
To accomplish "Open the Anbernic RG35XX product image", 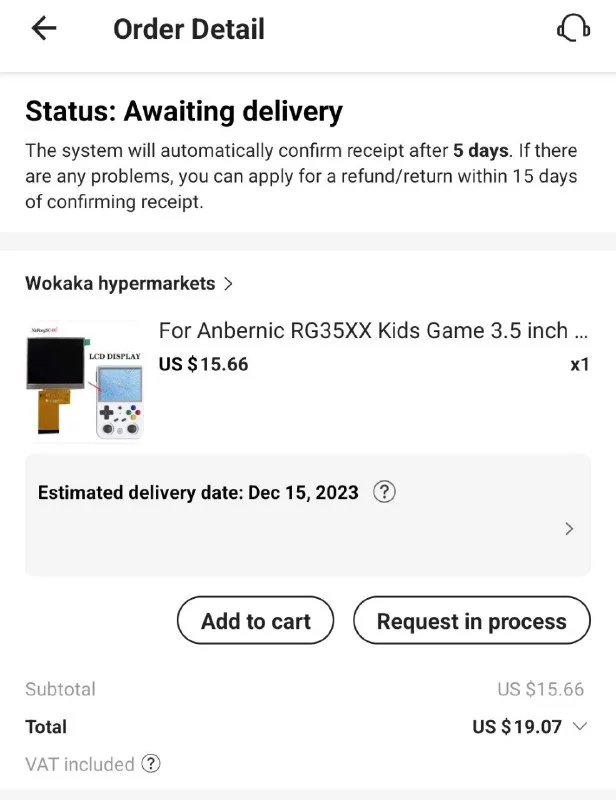I will (84, 381).
